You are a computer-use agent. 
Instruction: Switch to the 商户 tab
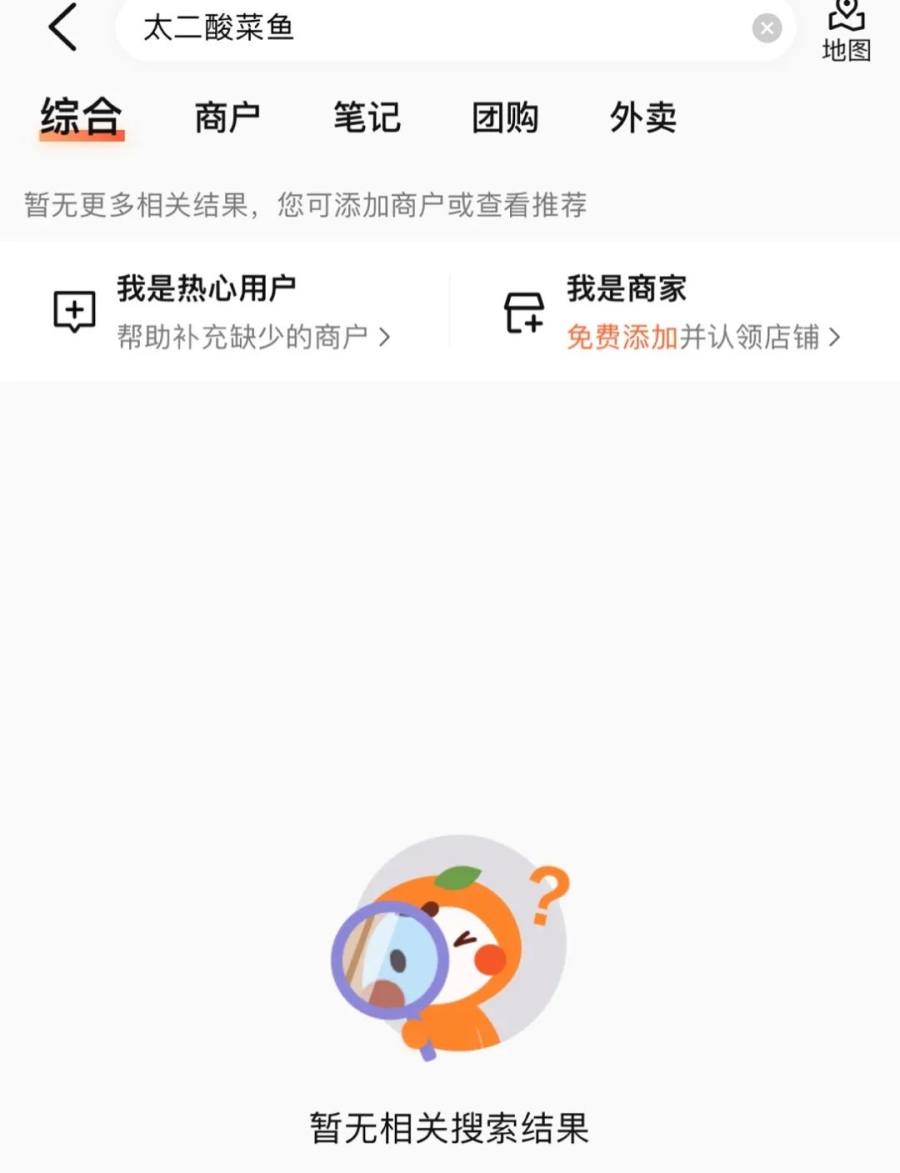(227, 117)
